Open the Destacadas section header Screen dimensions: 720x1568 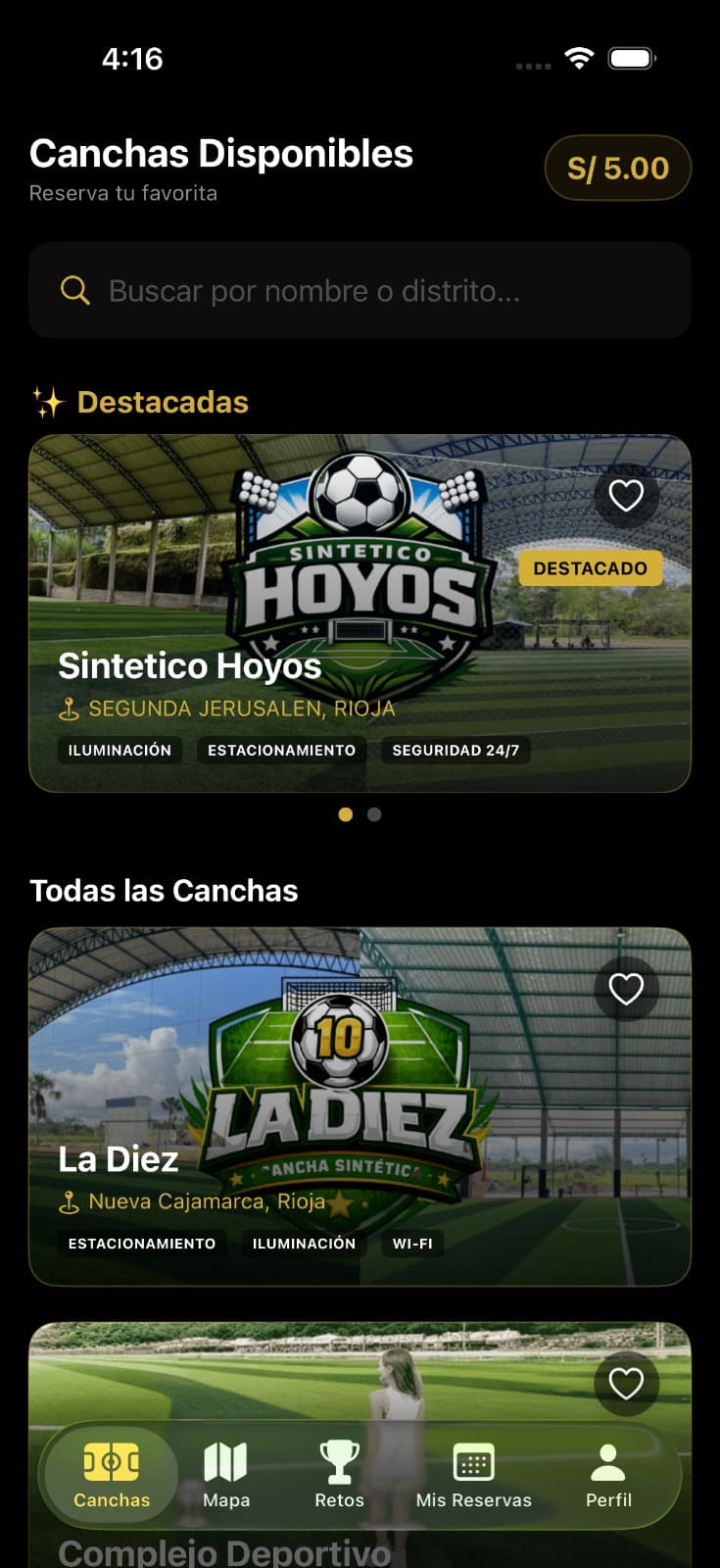[x=140, y=402]
